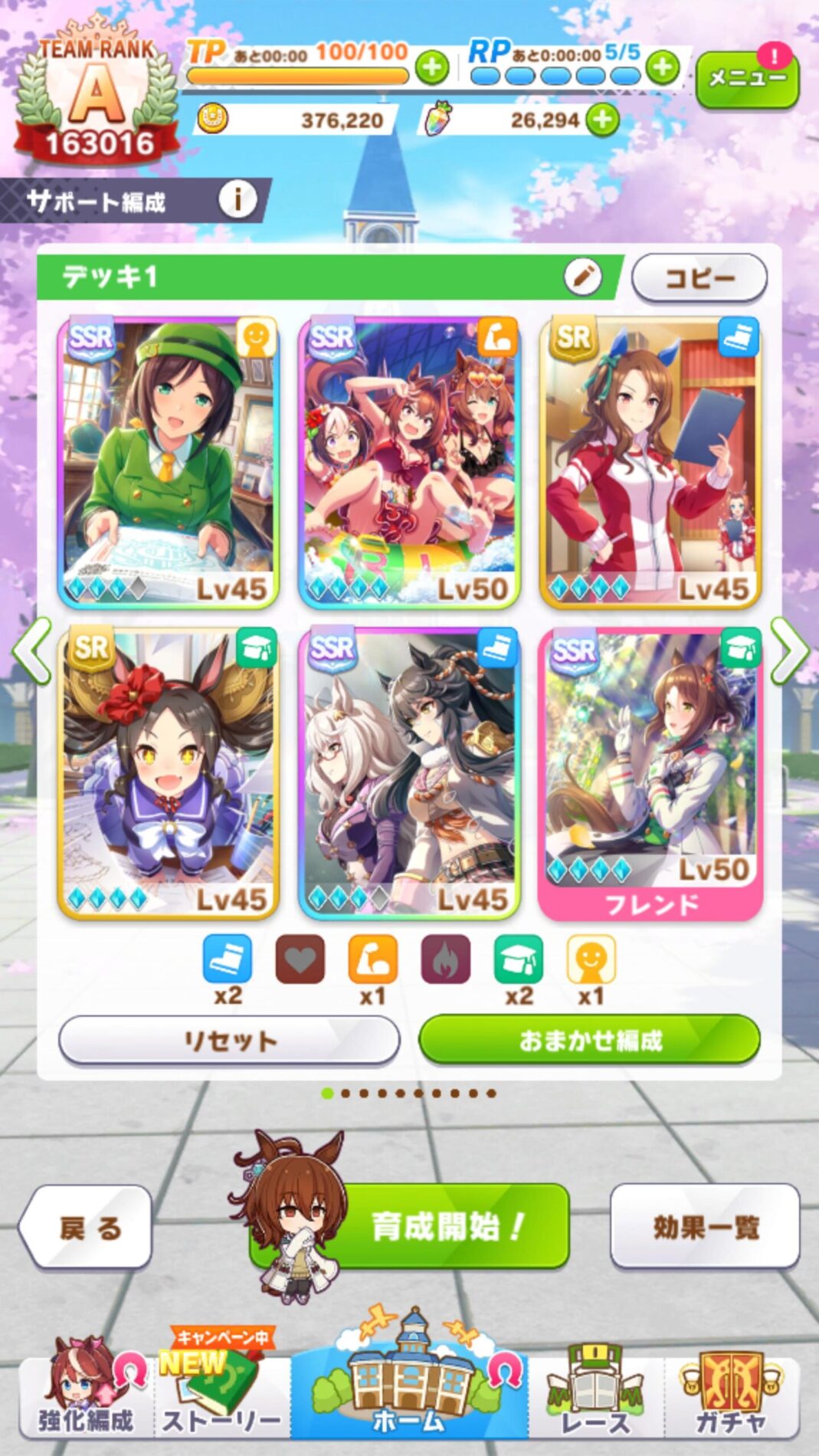Image resolution: width=819 pixels, height=1456 pixels.
Task: Open the サポート編成 info icon
Action: (238, 201)
